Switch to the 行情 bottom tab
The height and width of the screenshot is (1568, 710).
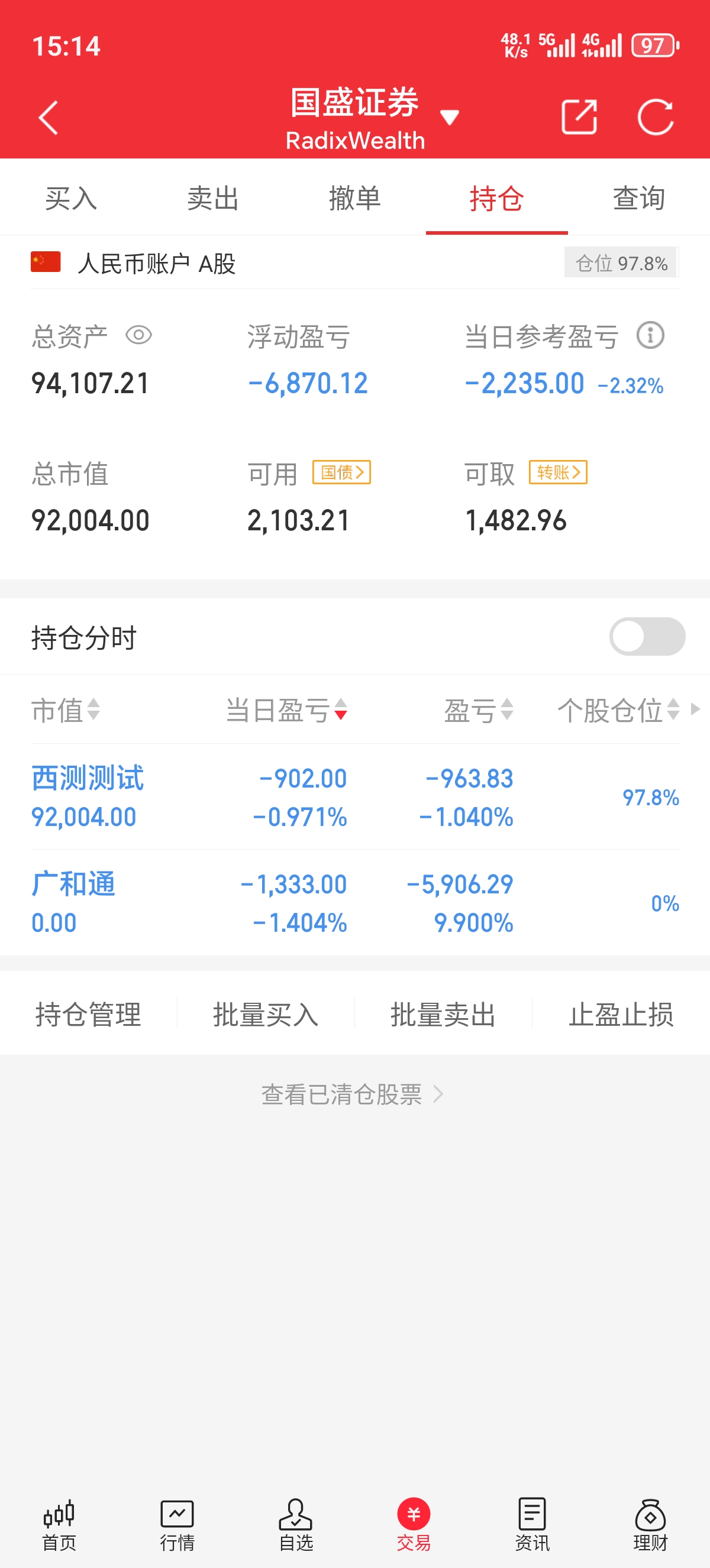tap(177, 1525)
